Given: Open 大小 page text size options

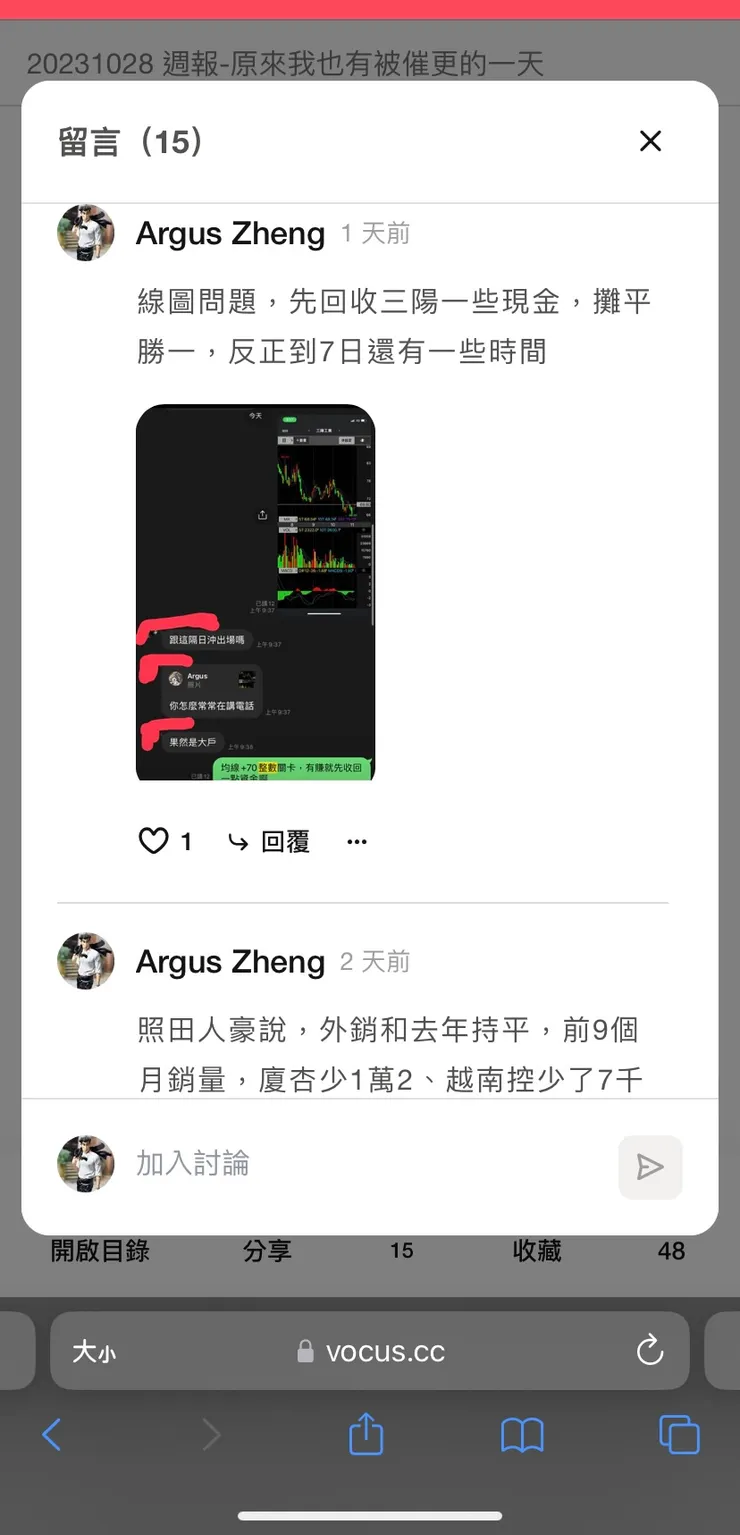Looking at the screenshot, I should [94, 1350].
